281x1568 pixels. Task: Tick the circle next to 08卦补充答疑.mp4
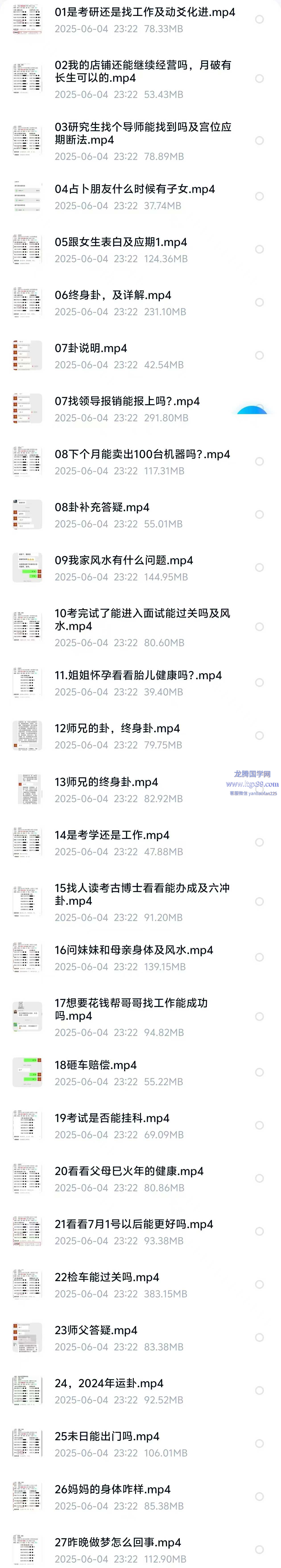point(260,514)
